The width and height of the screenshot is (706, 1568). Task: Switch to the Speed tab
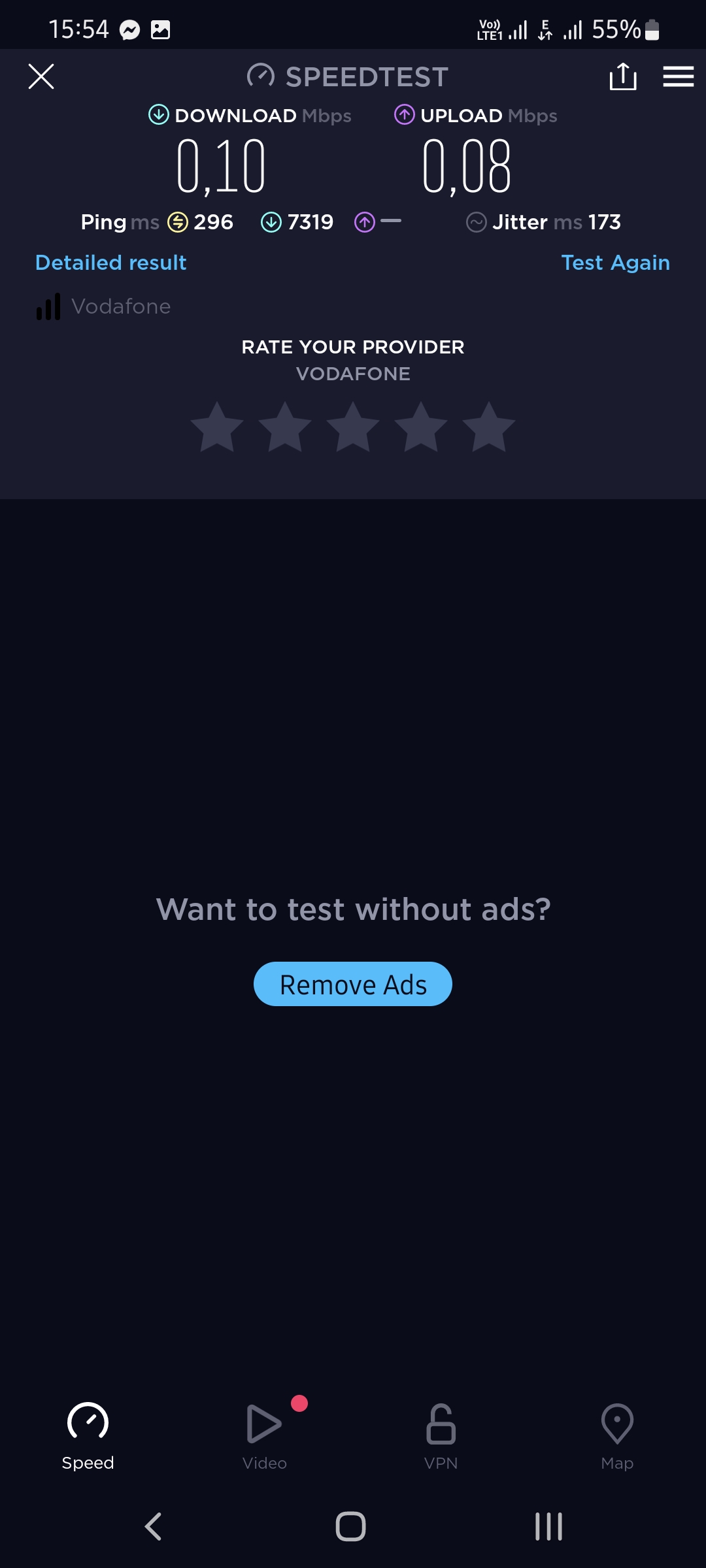pyautogui.click(x=88, y=1435)
